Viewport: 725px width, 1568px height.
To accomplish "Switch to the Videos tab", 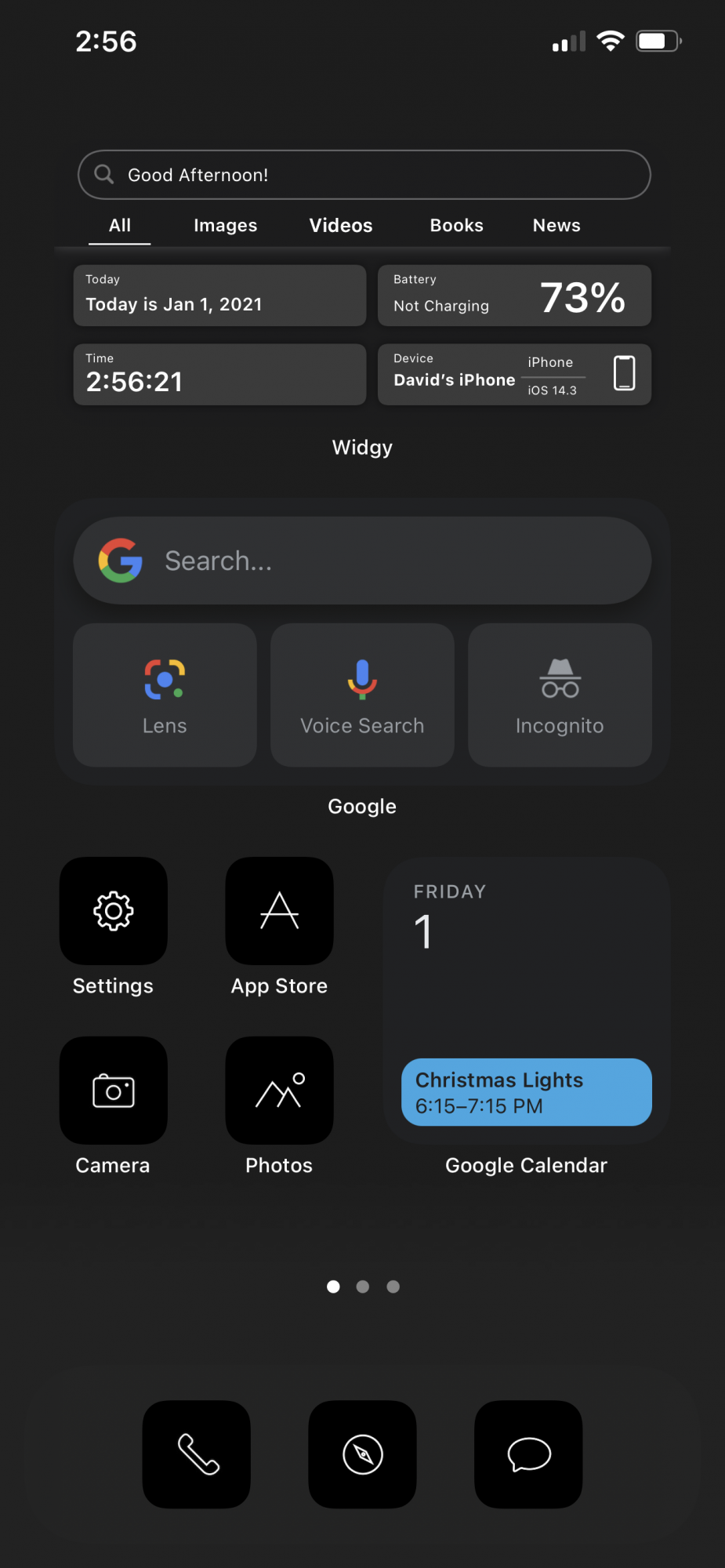I will [341, 226].
